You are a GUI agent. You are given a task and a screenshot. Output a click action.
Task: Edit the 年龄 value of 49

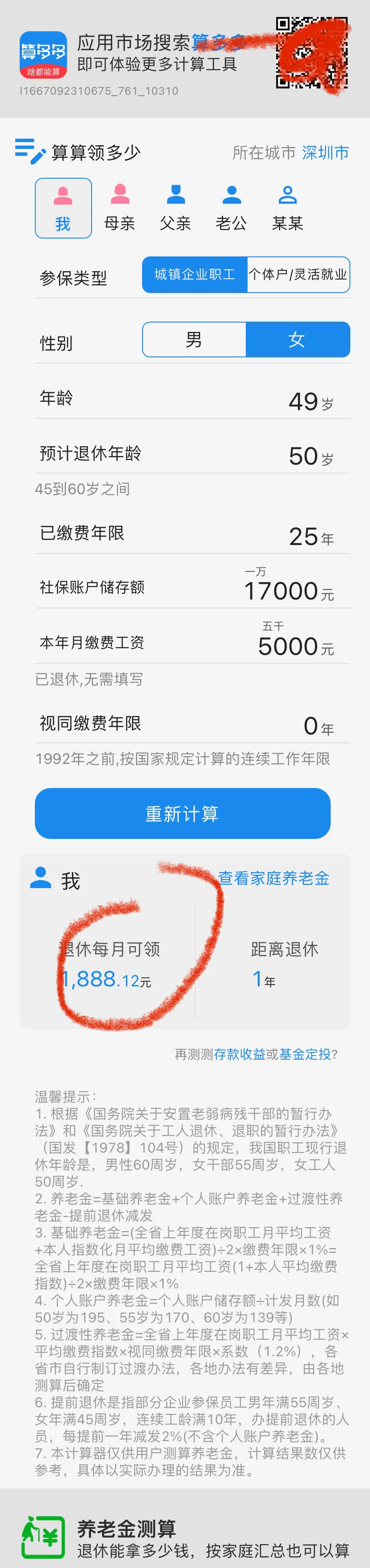click(303, 402)
